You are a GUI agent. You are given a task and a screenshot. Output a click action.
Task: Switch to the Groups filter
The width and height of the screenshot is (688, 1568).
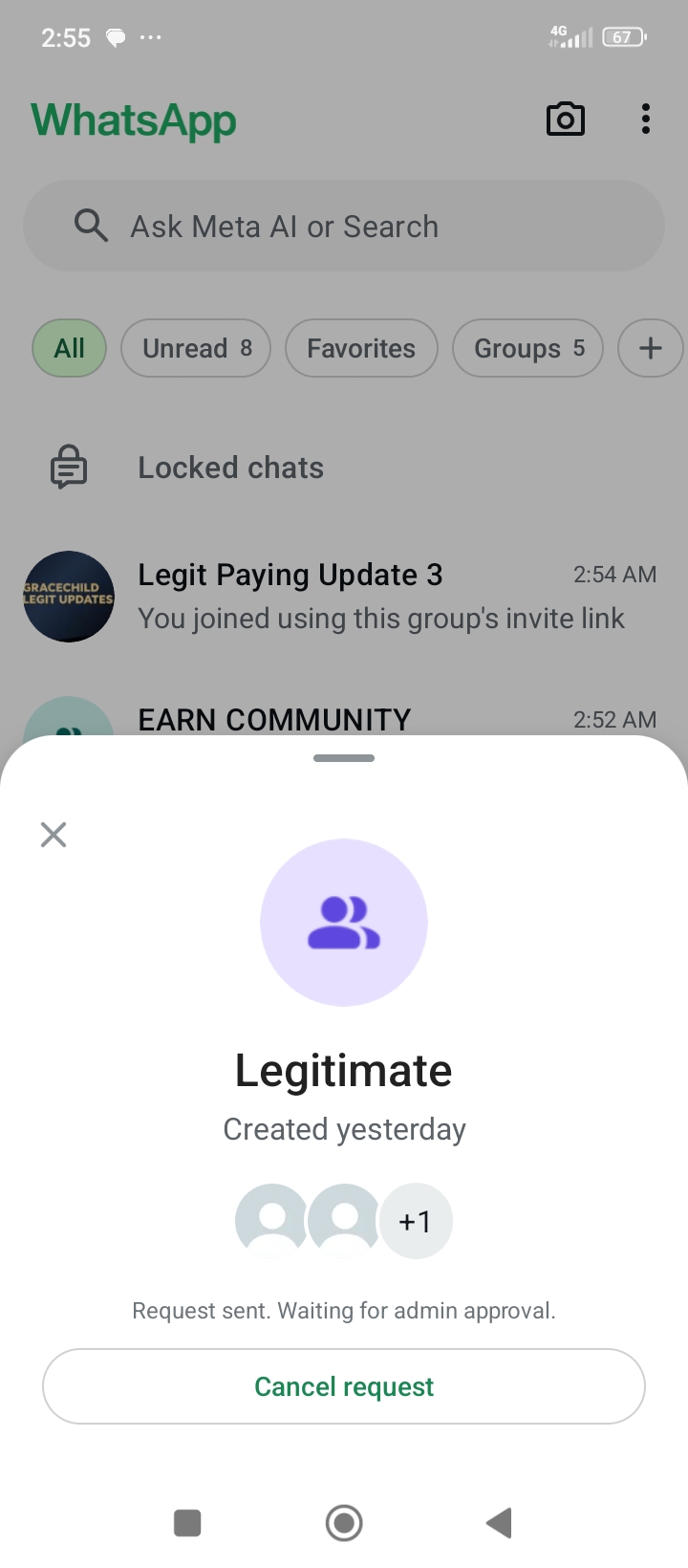(527, 348)
